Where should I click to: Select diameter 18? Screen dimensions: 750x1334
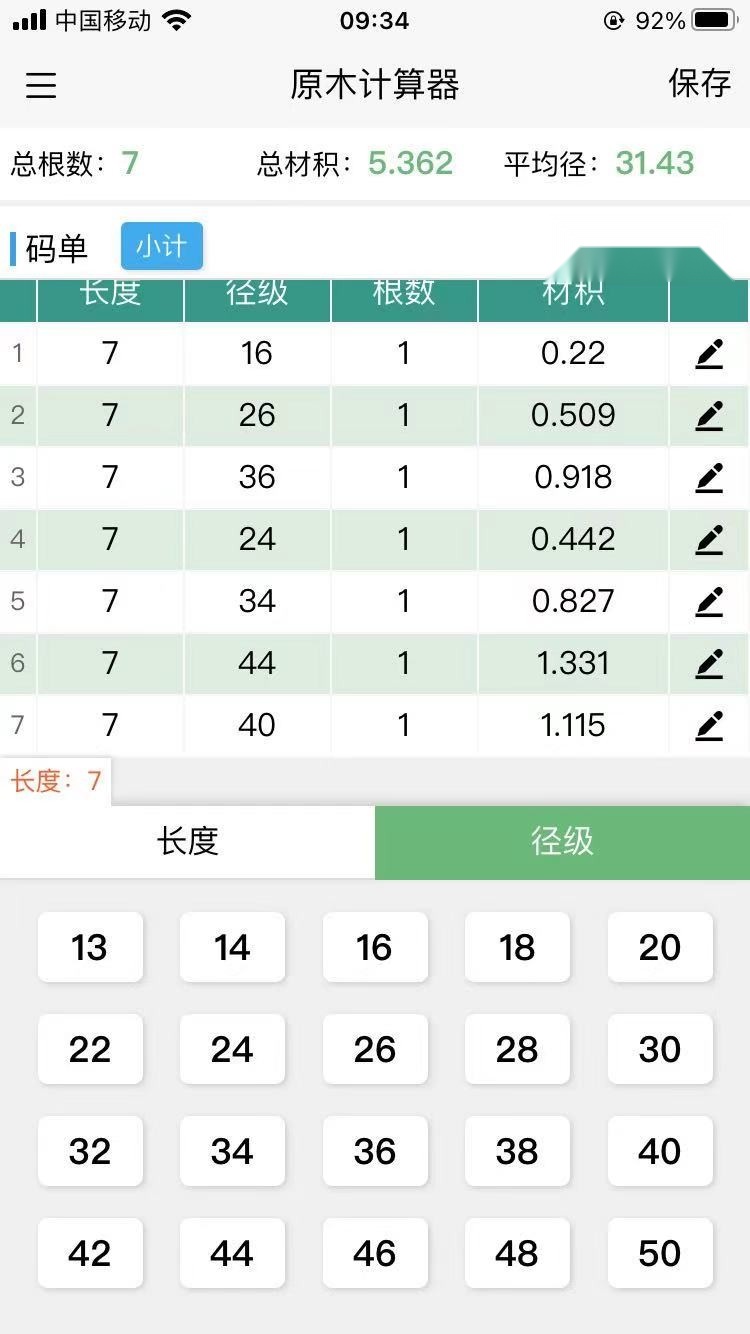pos(517,947)
